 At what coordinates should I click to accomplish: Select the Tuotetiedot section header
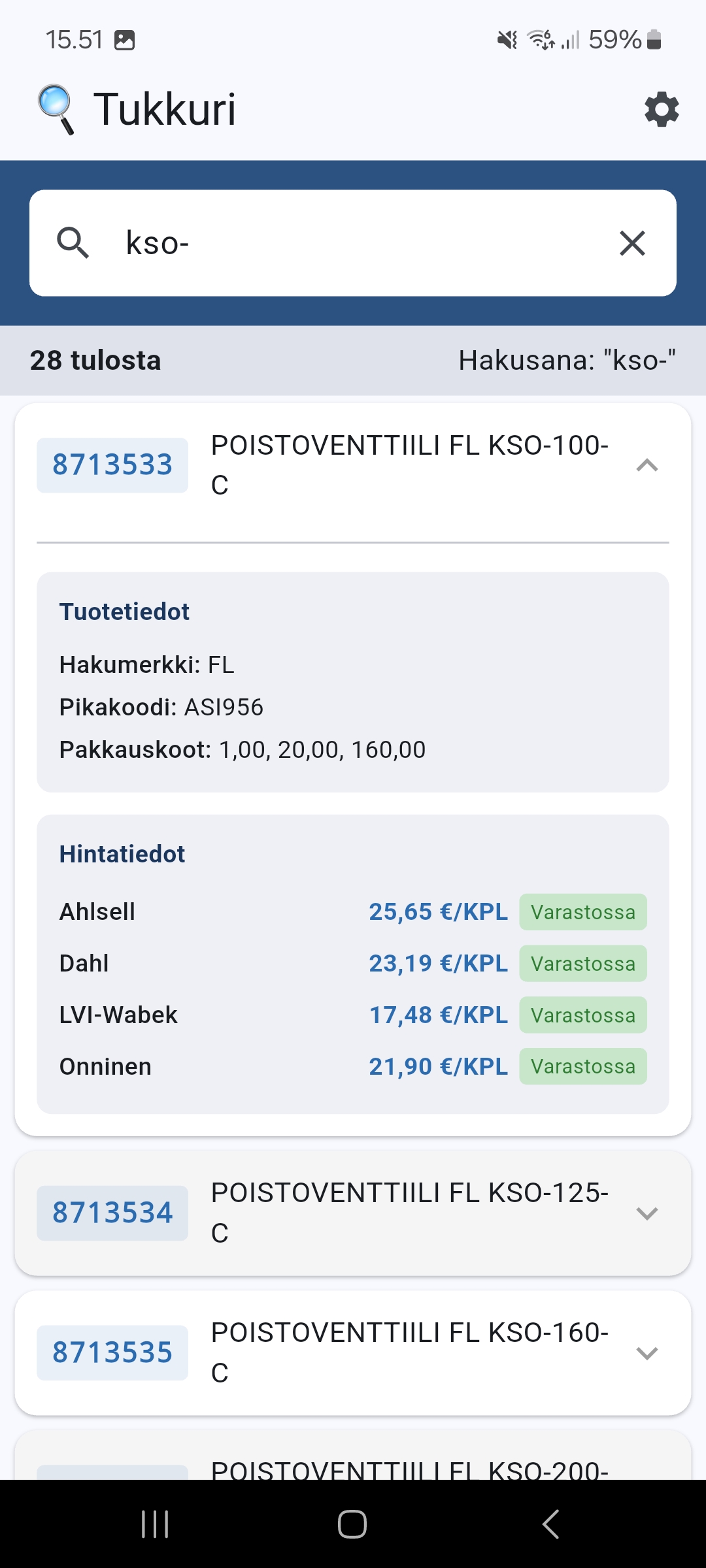pos(124,611)
